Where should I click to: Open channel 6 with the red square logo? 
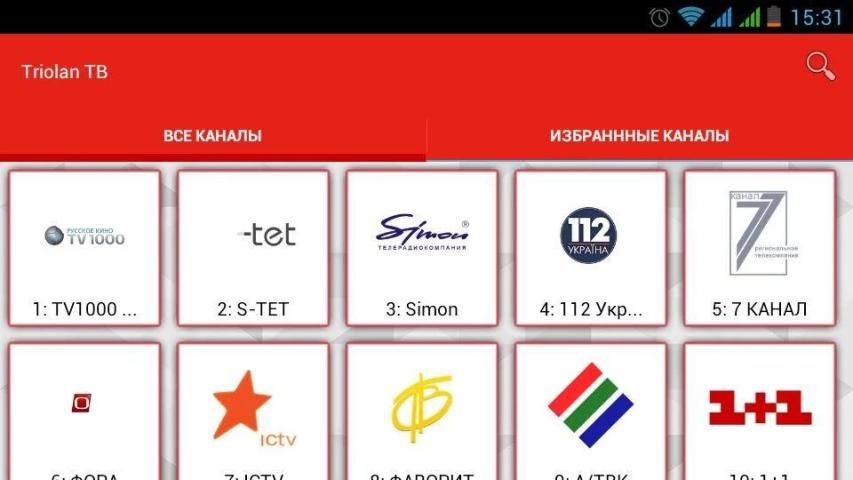point(84,410)
